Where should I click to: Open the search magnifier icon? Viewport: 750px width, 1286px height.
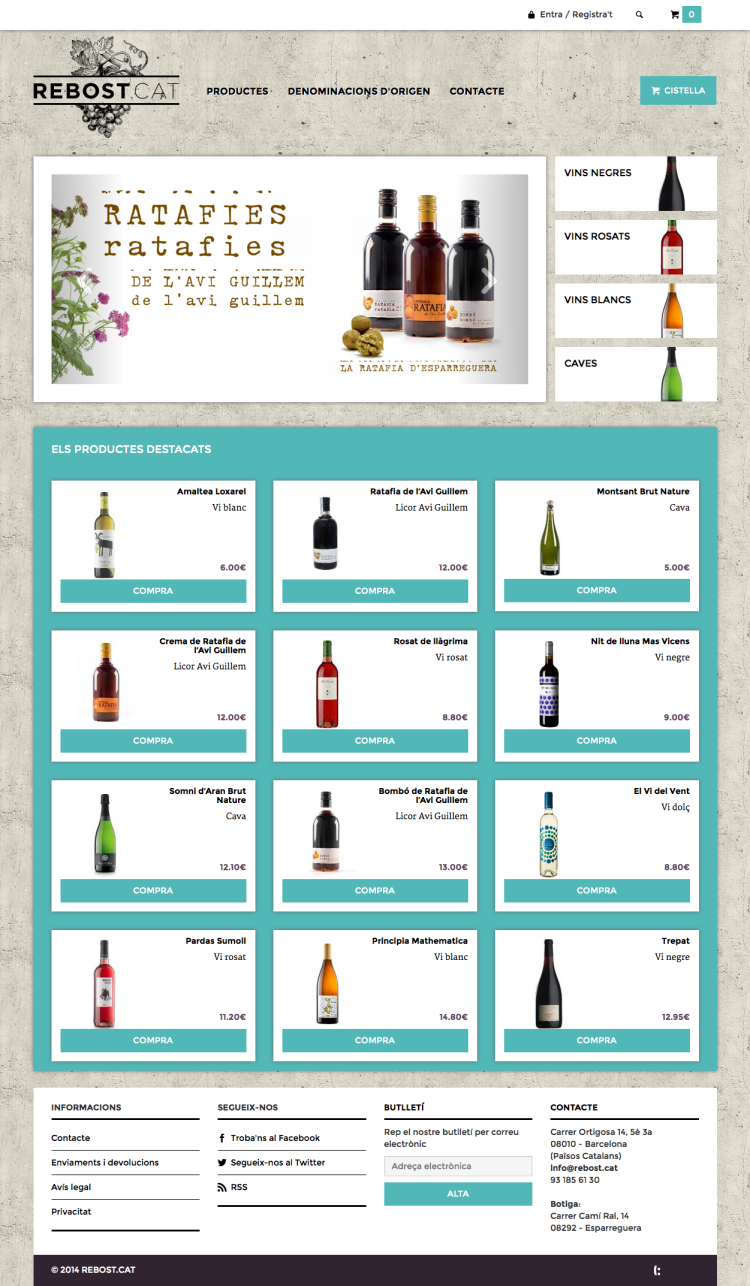pos(640,15)
